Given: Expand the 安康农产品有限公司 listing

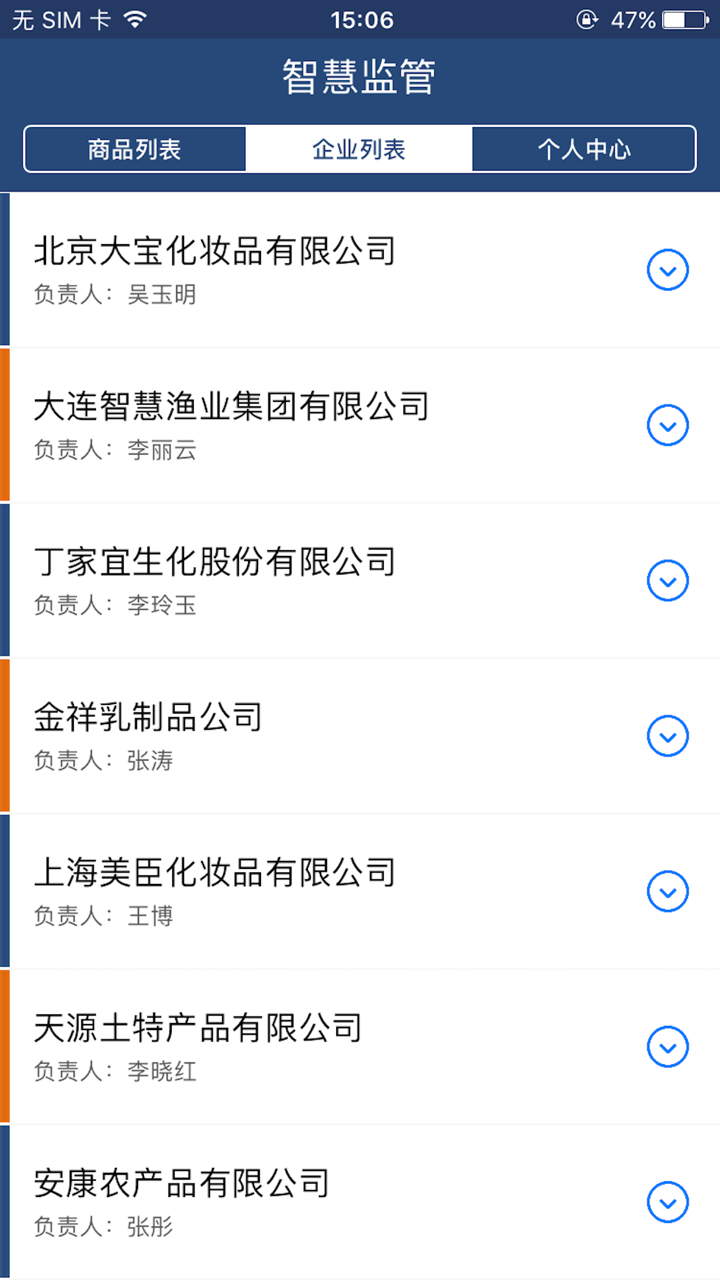Looking at the screenshot, I should coord(667,1203).
